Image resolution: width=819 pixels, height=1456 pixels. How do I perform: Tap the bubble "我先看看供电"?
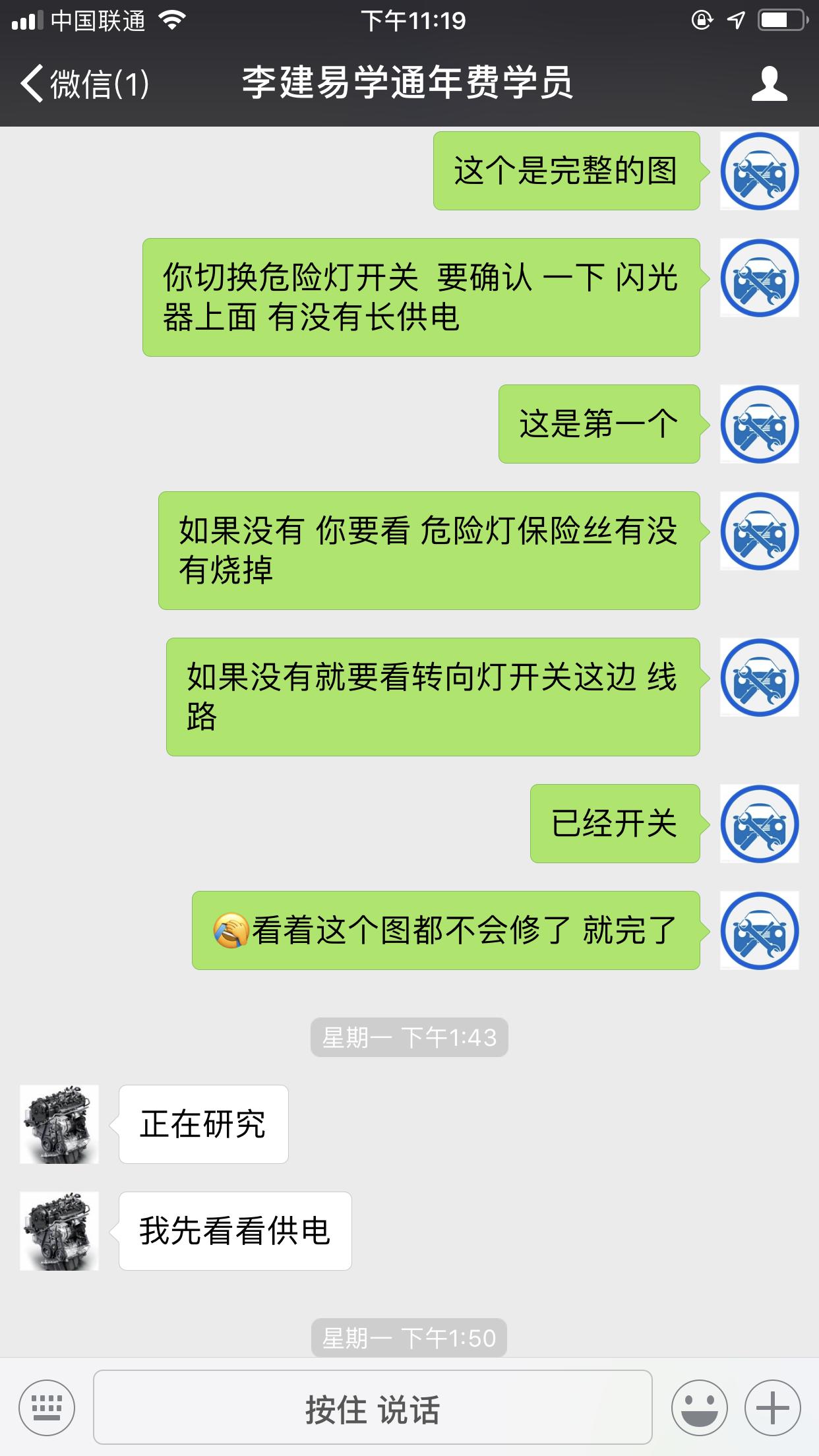tap(234, 1230)
